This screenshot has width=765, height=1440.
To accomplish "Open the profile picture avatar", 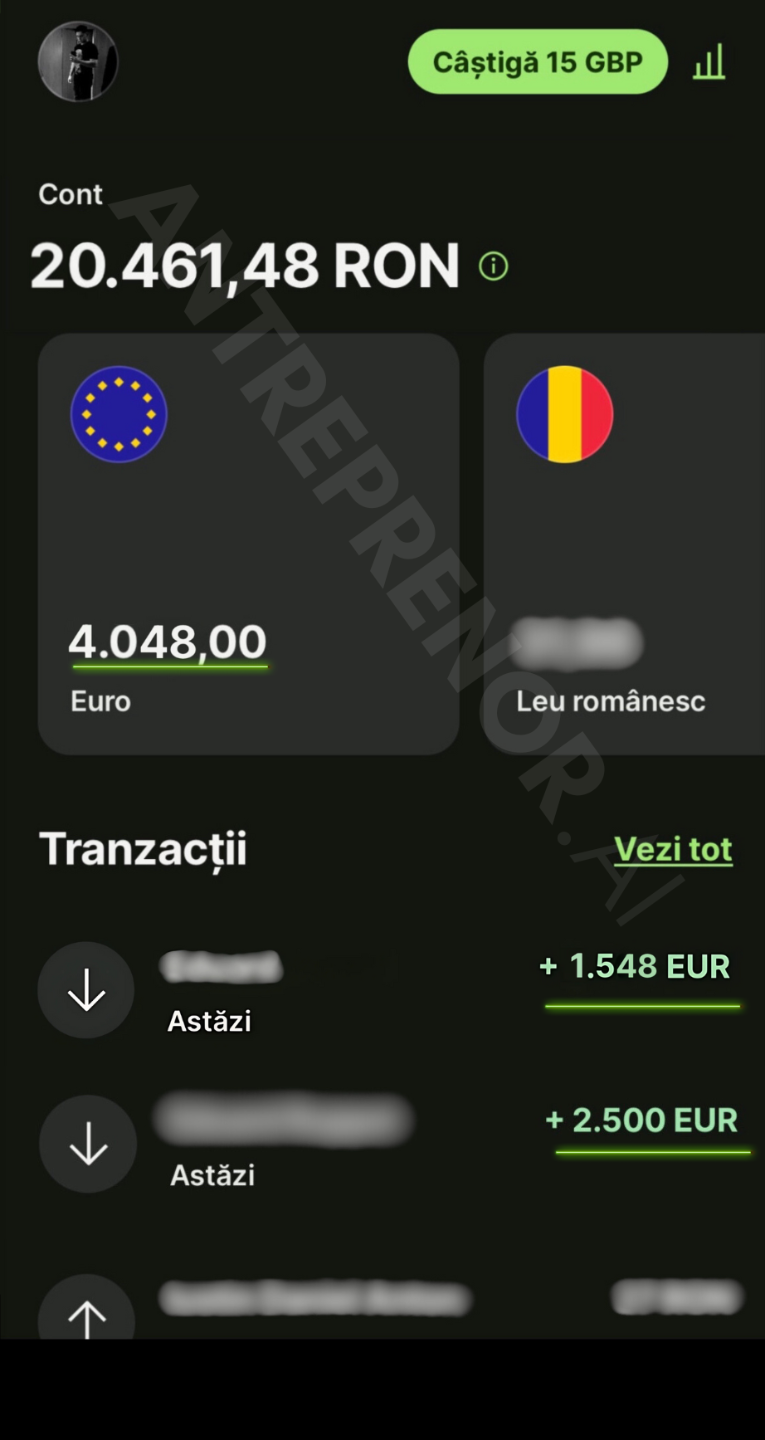I will pos(78,62).
